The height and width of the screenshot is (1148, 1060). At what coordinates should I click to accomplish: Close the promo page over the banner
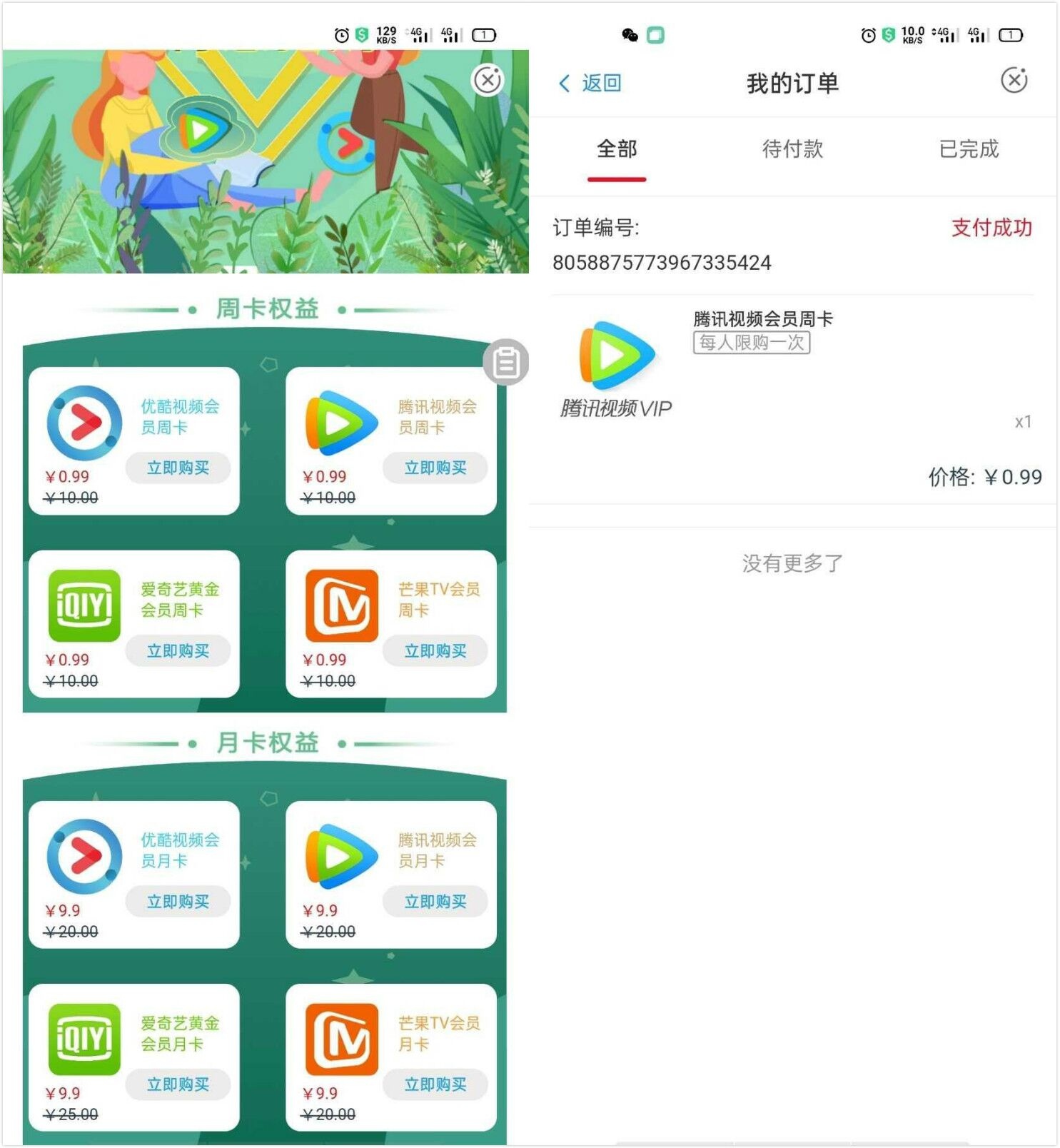(488, 80)
